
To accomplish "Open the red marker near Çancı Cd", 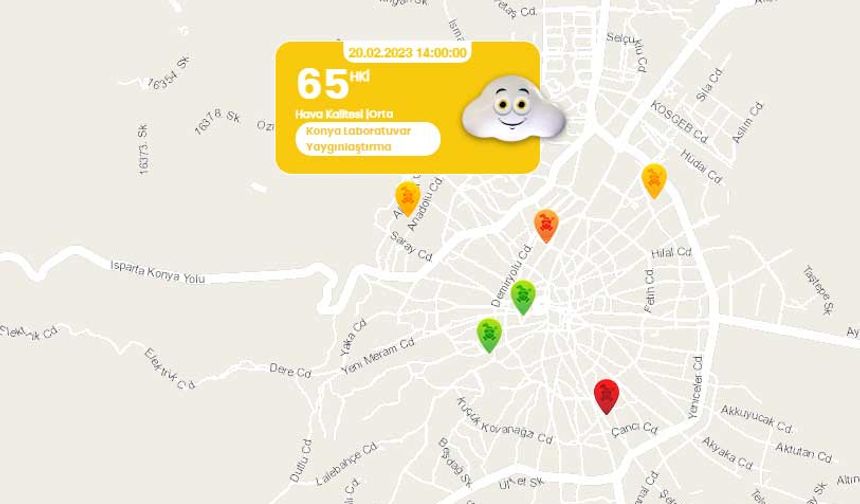I will pyautogui.click(x=606, y=394).
